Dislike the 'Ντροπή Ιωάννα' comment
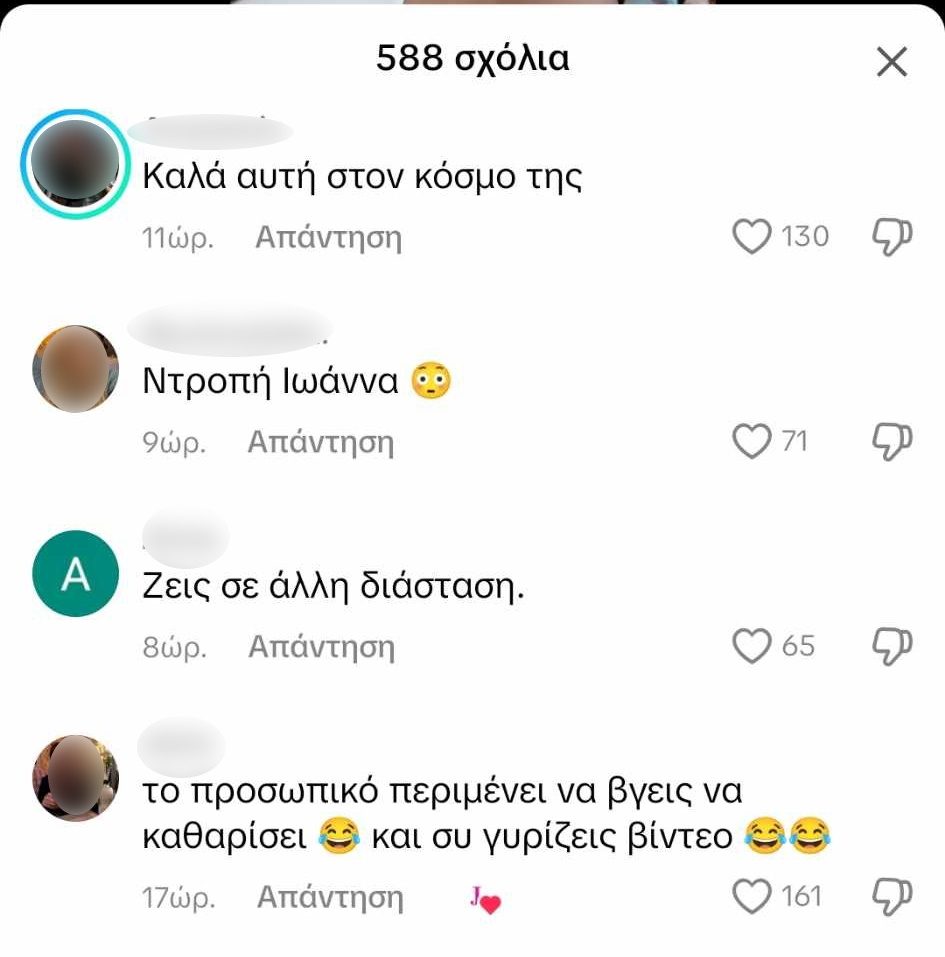This screenshot has height=957, width=945. pyautogui.click(x=892, y=441)
